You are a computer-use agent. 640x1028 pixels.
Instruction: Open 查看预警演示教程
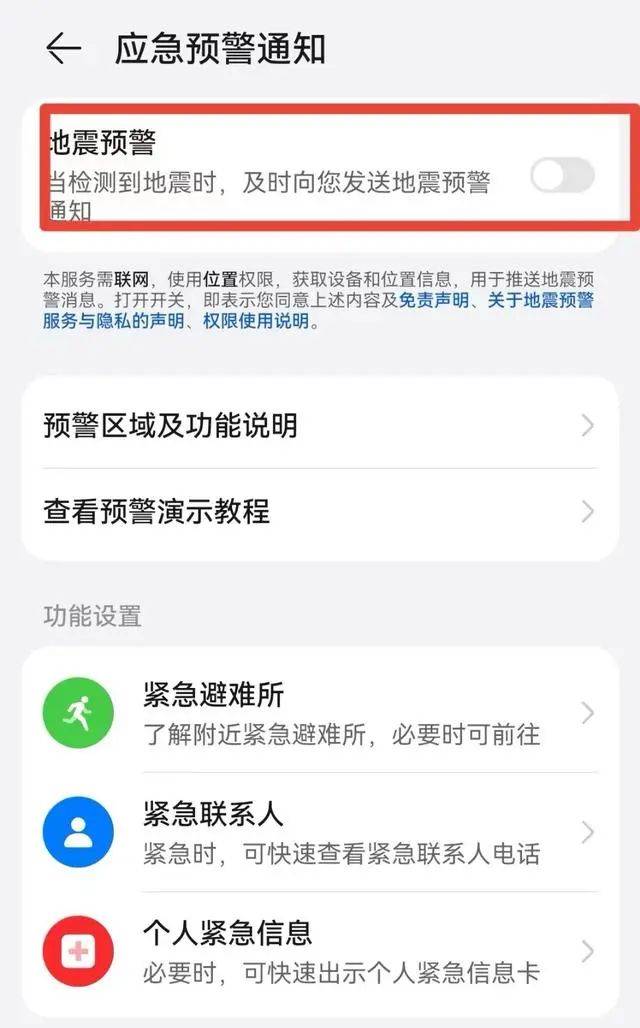pos(318,512)
